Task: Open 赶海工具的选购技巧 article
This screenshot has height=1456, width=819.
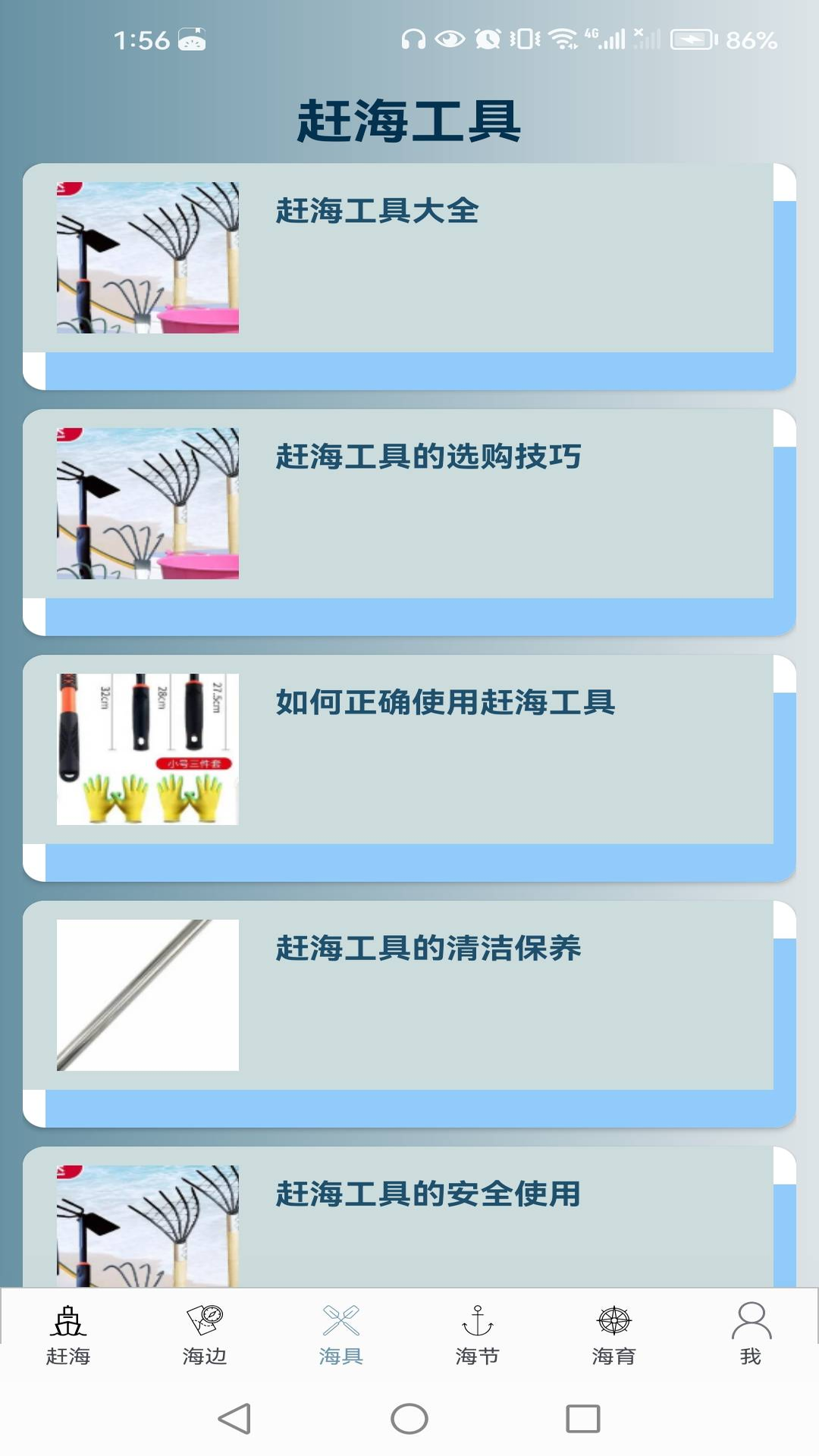Action: pos(409,522)
